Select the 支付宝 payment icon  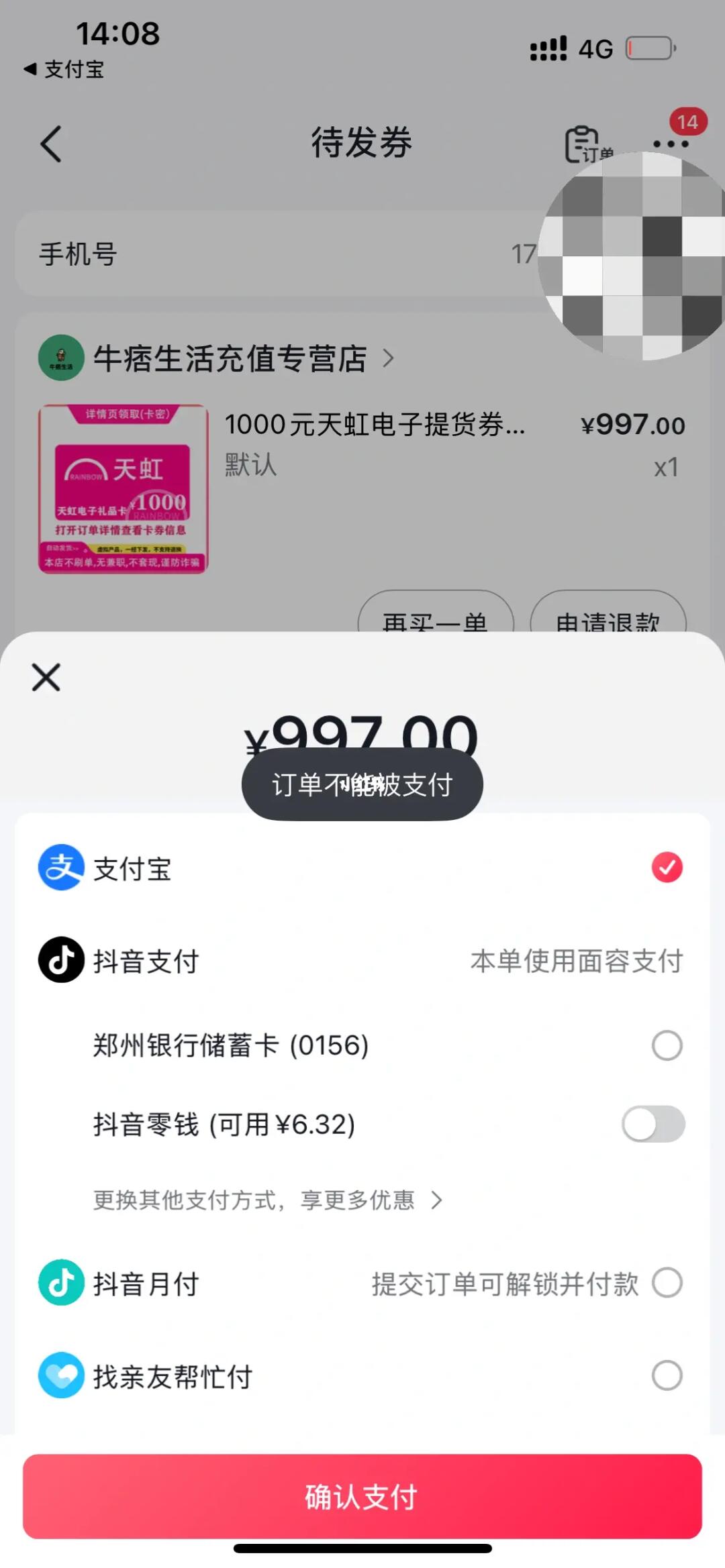[60, 868]
